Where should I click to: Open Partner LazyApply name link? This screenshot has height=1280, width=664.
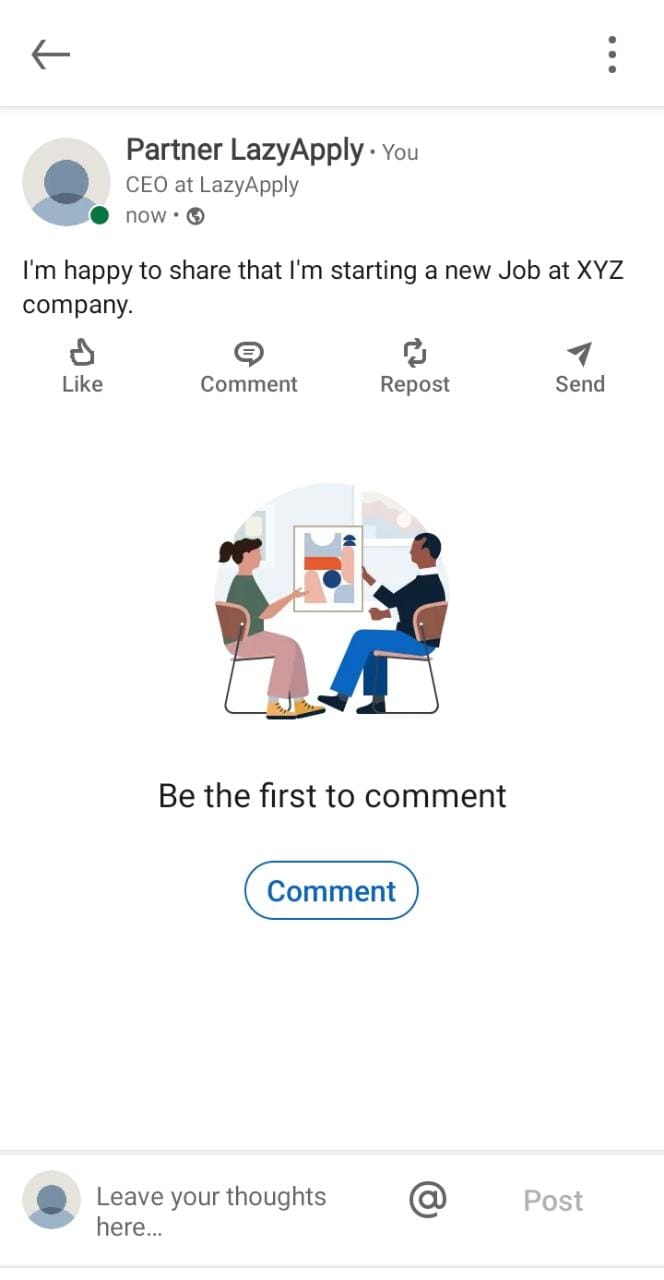coord(244,150)
